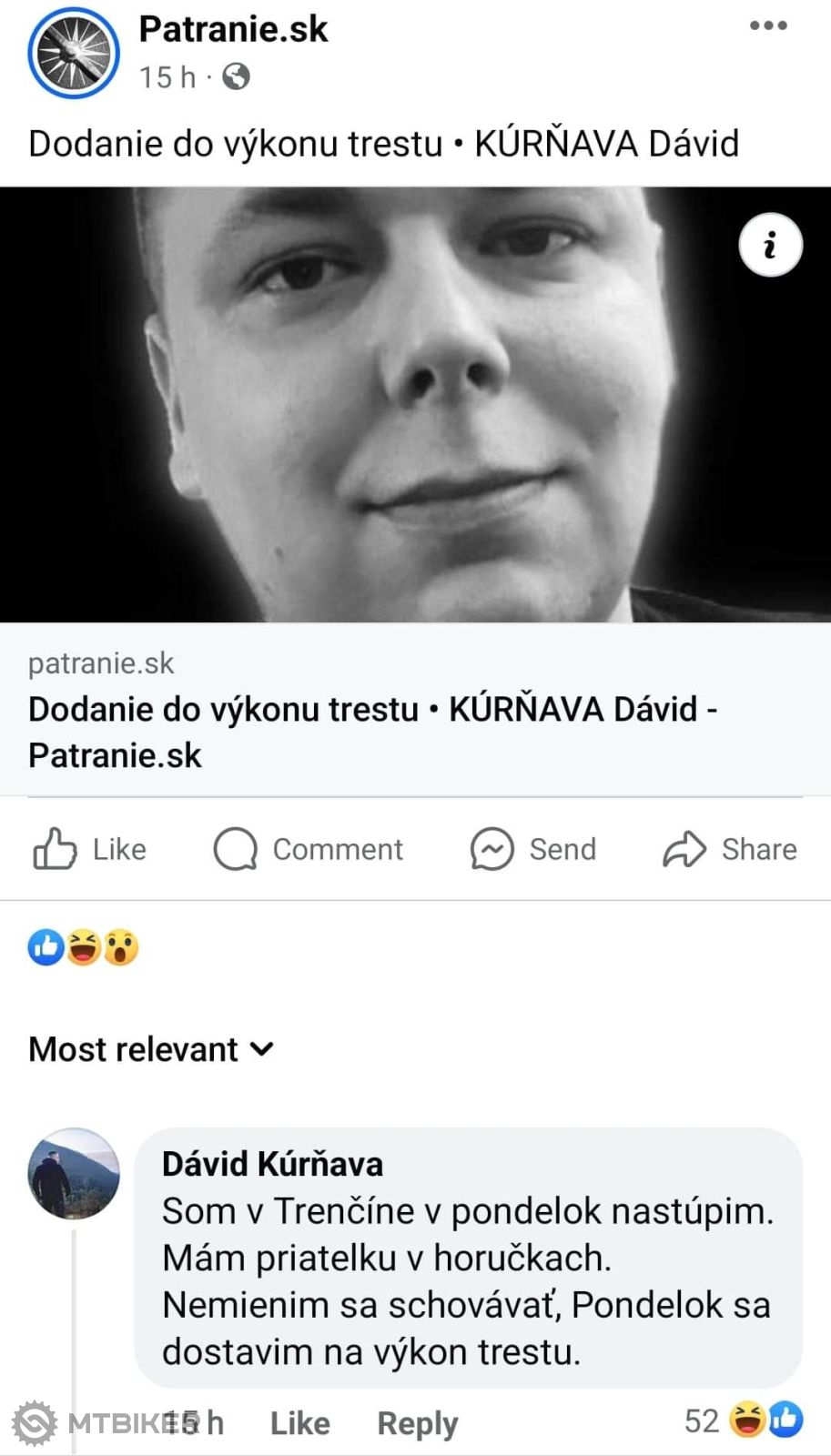Open Dávid Kúrňava's commenter avatar
The image size is (831, 1456).
tap(74, 1173)
